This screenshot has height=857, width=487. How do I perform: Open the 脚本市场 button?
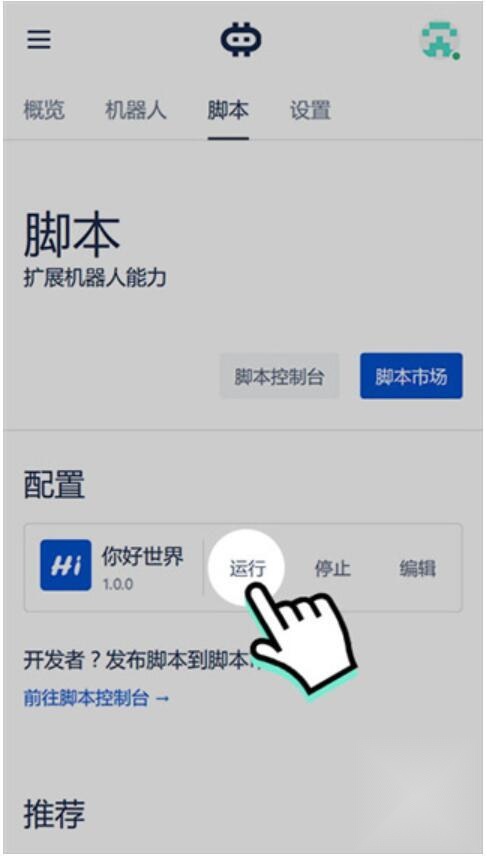(x=411, y=377)
